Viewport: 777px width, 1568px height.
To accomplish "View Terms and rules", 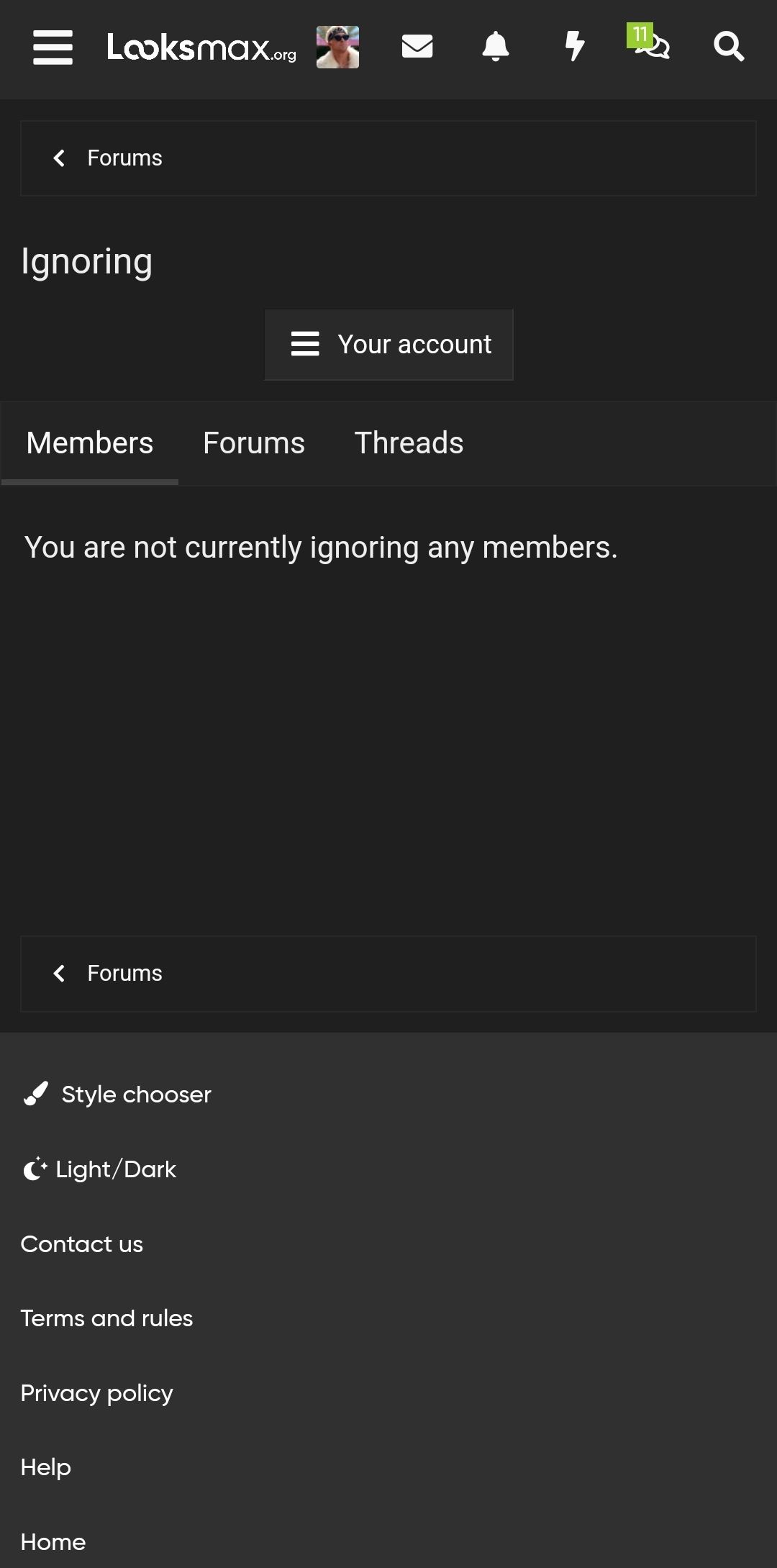I will 106,1318.
